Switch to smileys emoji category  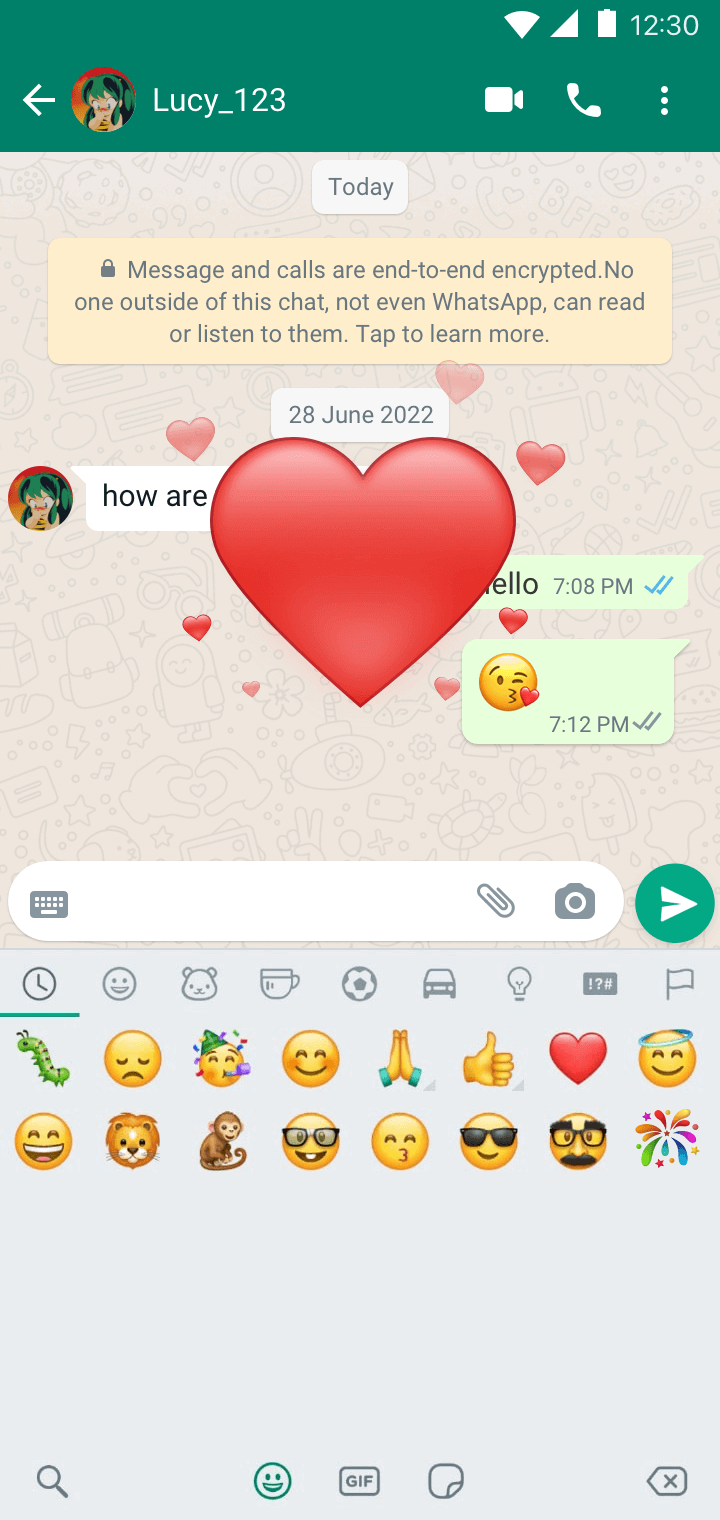[119, 985]
